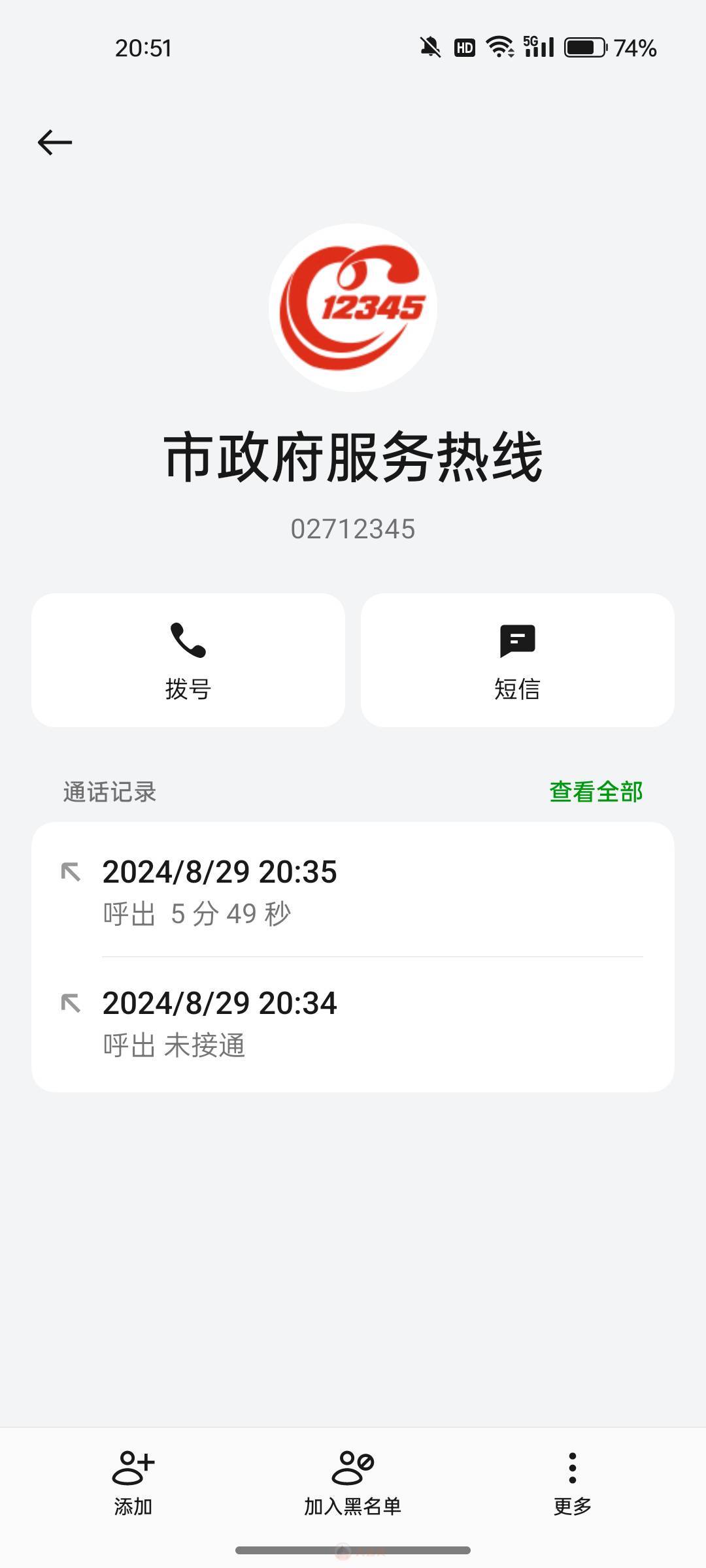Open the 20:34 unanswered call record
Screen dimensions: 706x1568
[353, 1024]
